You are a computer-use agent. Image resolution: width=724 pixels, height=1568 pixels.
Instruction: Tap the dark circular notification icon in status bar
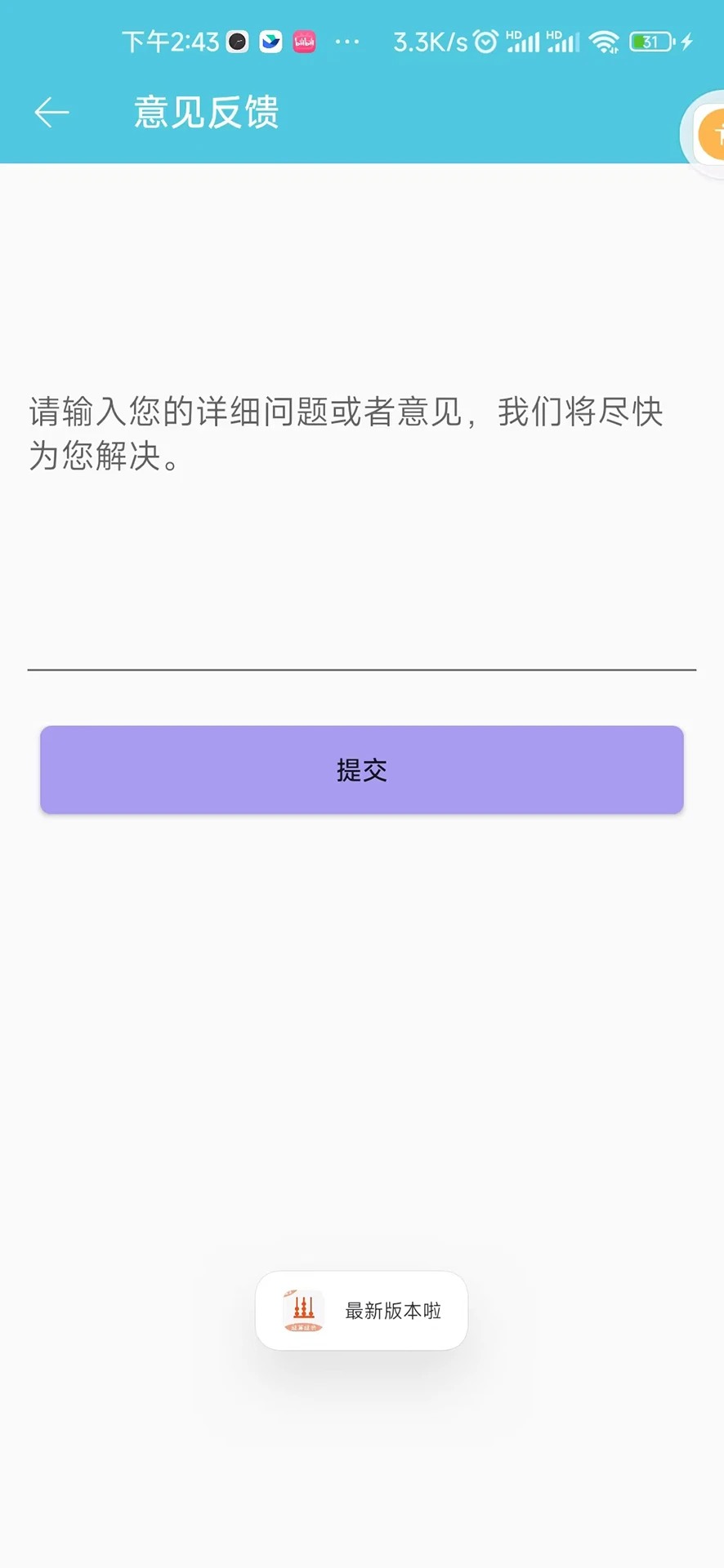point(235,42)
